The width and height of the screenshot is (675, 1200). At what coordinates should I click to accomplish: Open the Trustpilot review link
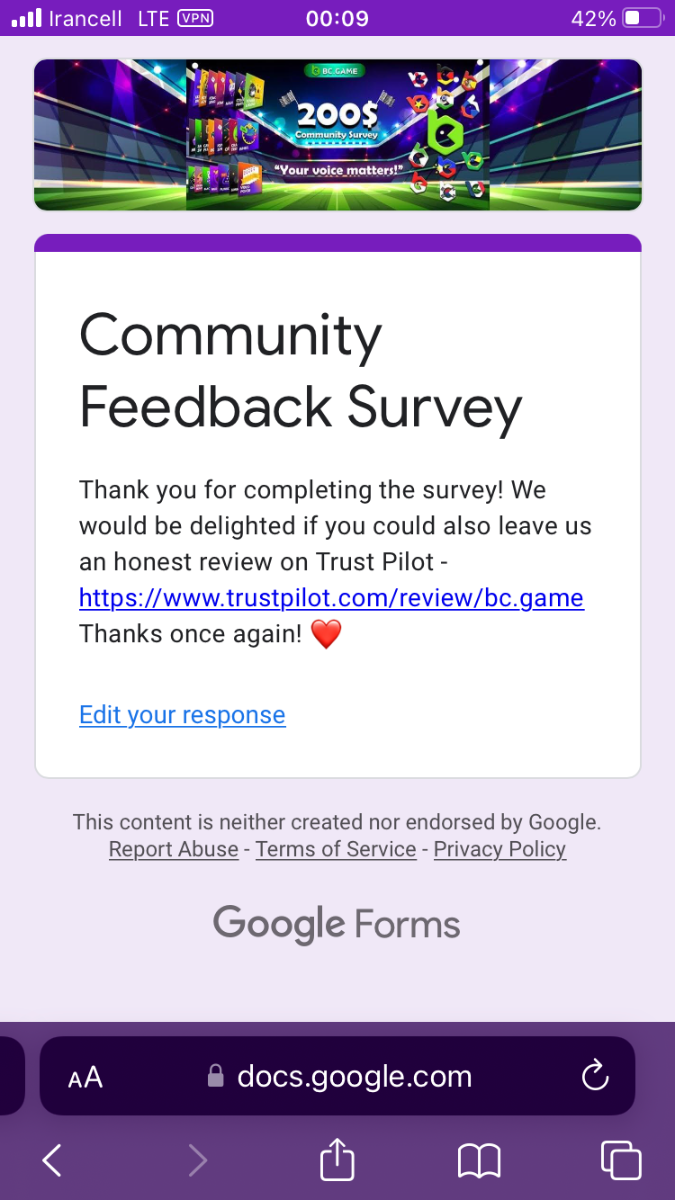pos(331,598)
